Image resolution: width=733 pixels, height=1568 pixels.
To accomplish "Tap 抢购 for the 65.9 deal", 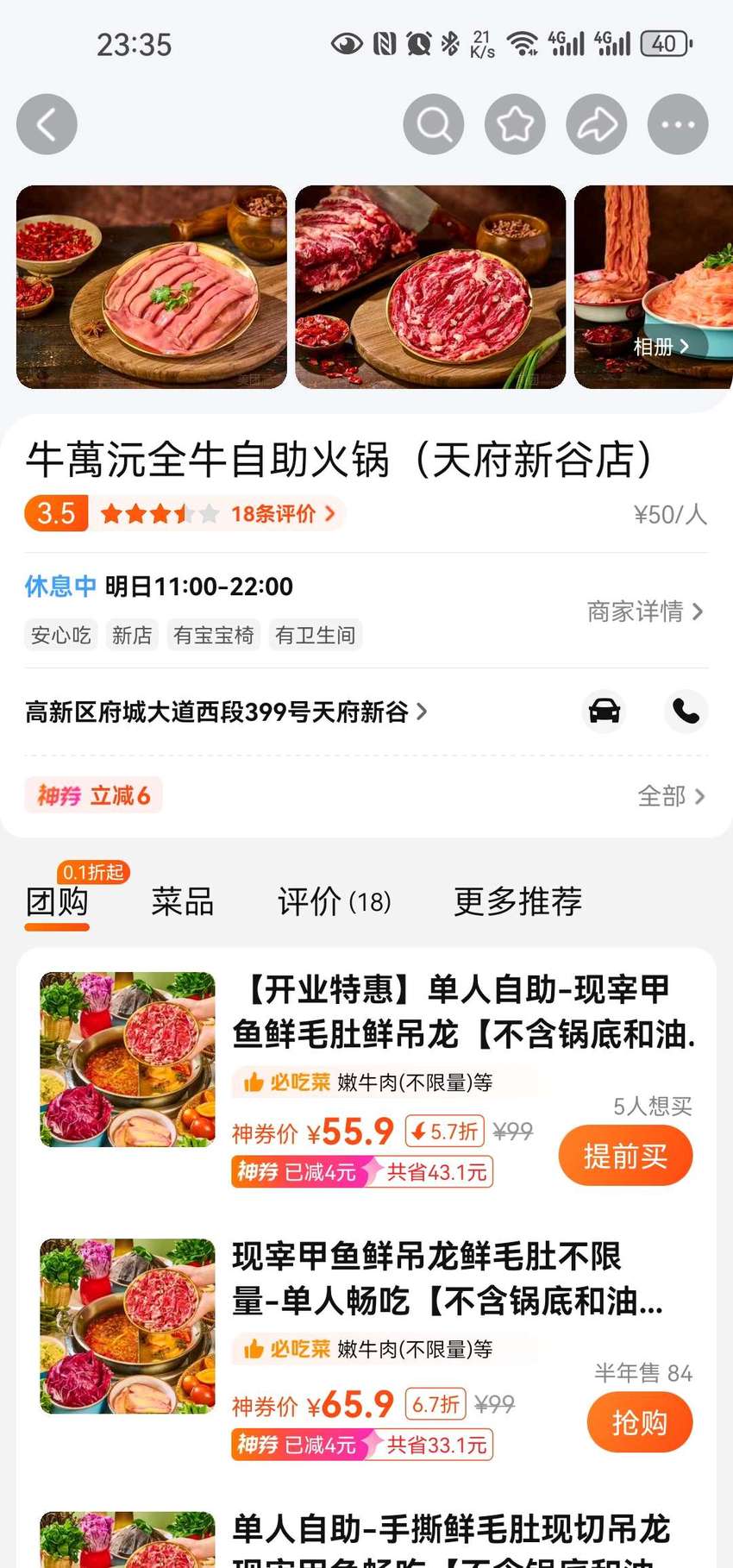I will tap(639, 1422).
